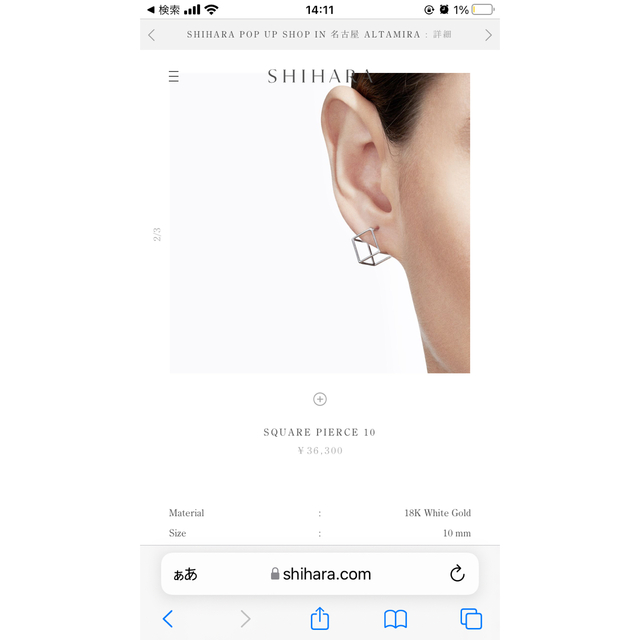Open the Square Pierce 10 product photo
The width and height of the screenshot is (640, 640).
pyautogui.click(x=320, y=223)
